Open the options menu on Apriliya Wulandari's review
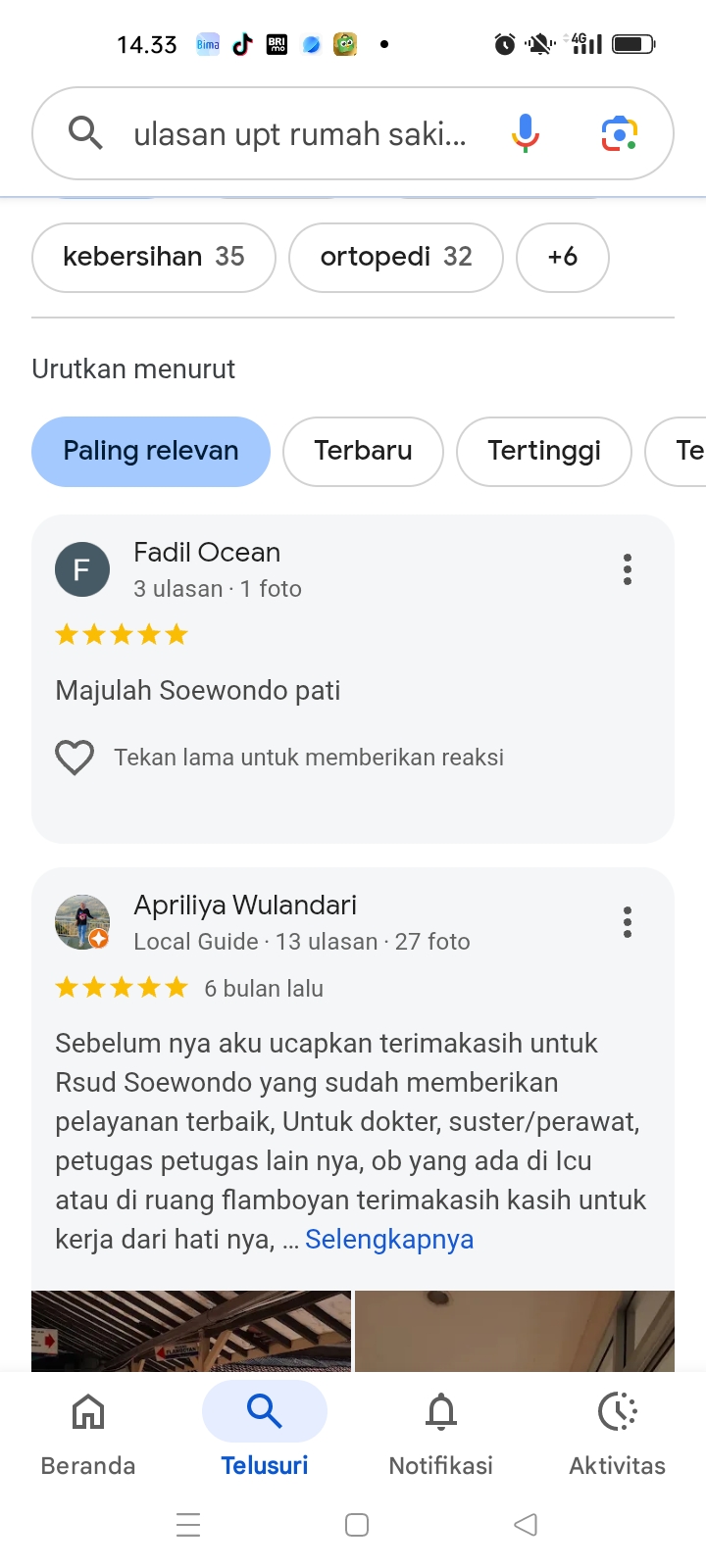 628,922
